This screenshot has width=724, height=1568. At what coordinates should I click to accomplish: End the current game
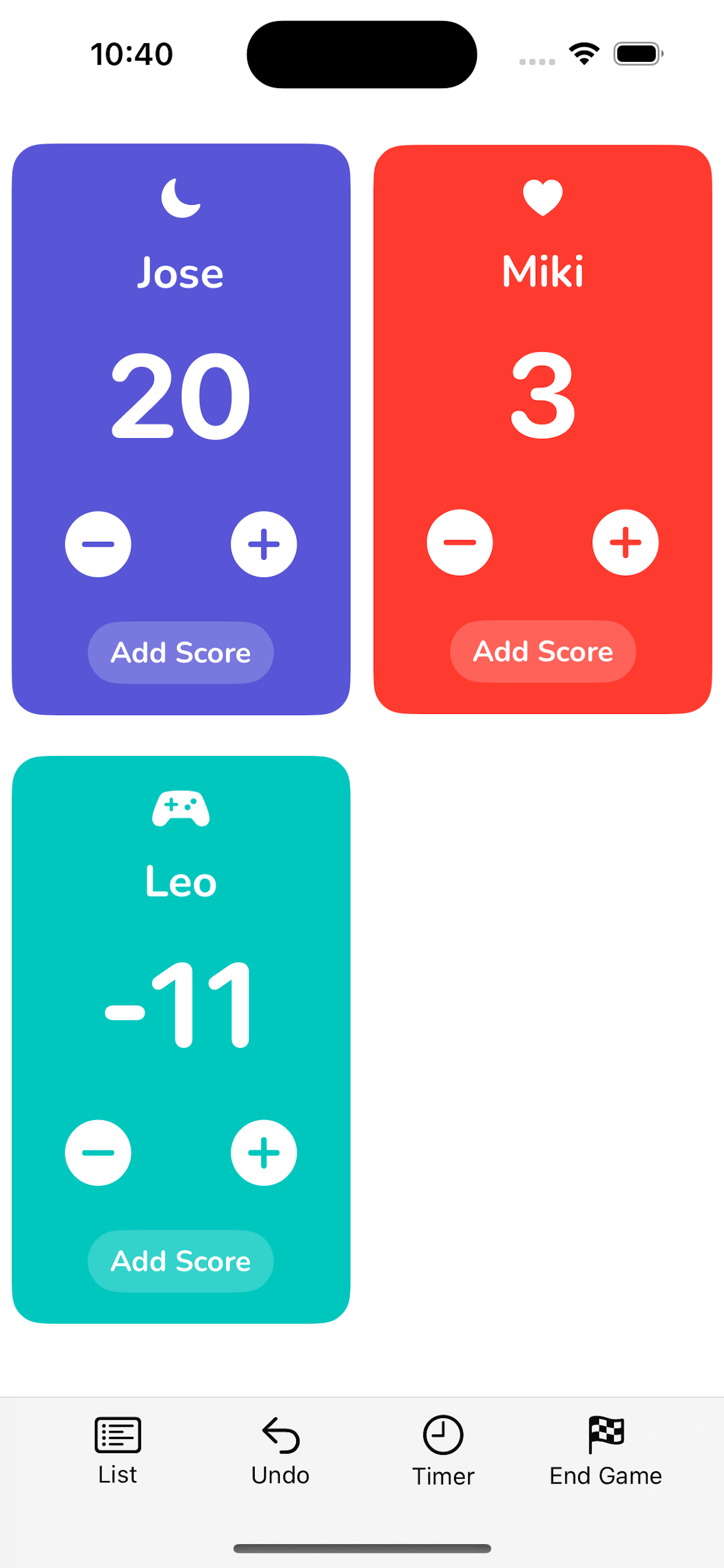click(x=605, y=1451)
